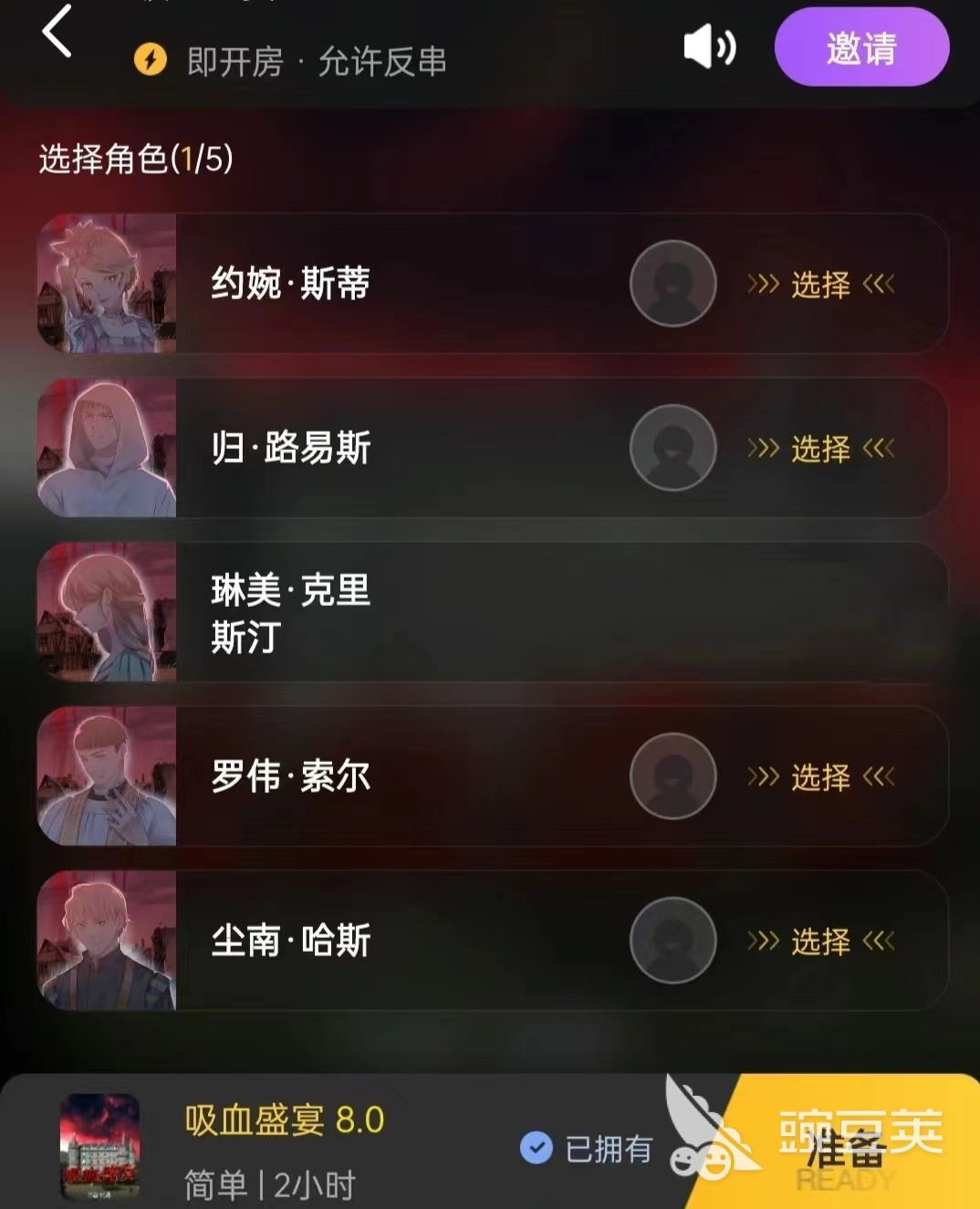This screenshot has height=1209, width=980.
Task: View 约婉·斯蒂 character portrait
Action: [x=107, y=284]
